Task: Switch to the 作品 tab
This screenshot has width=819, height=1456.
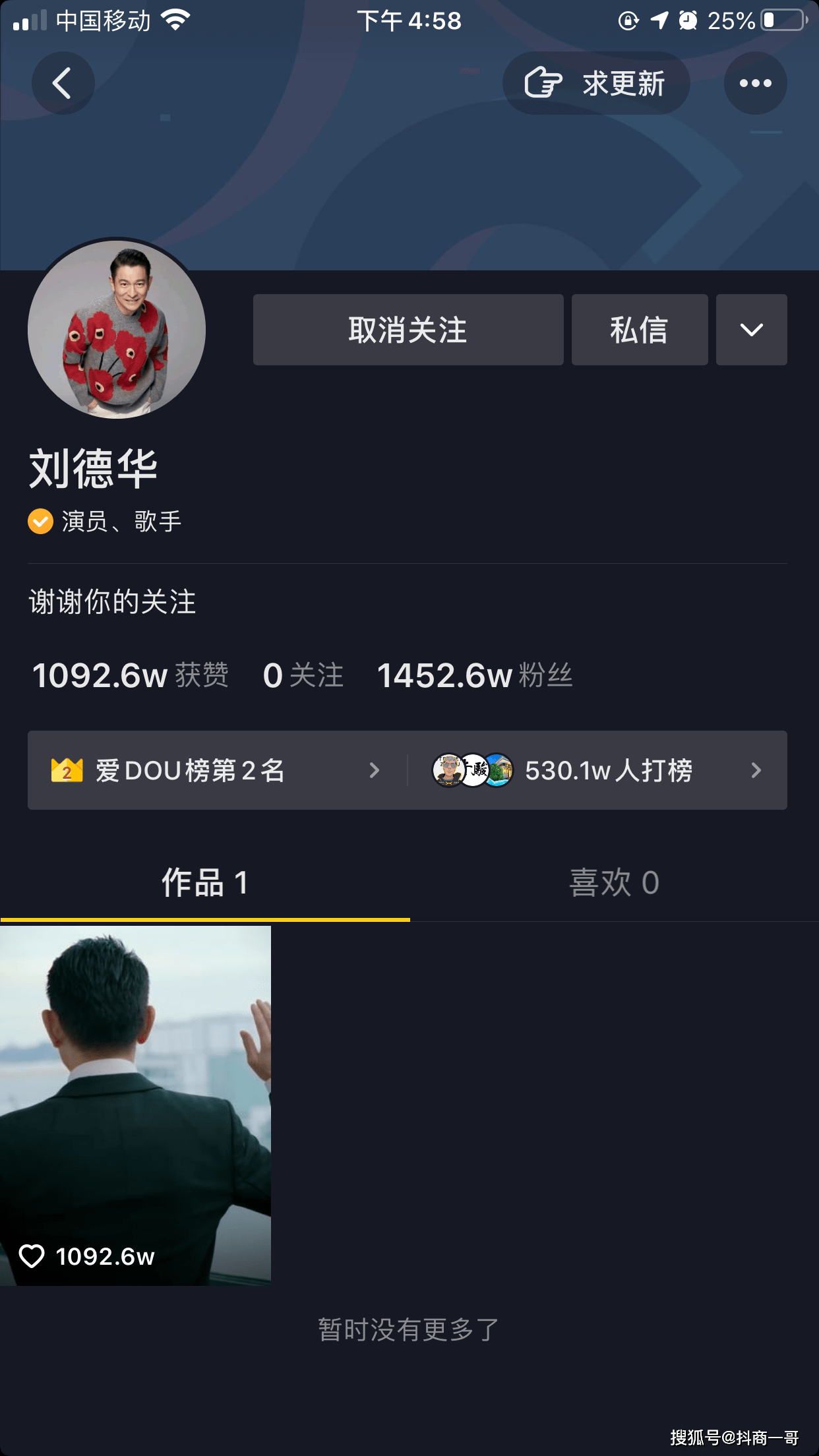Action: 205,882
